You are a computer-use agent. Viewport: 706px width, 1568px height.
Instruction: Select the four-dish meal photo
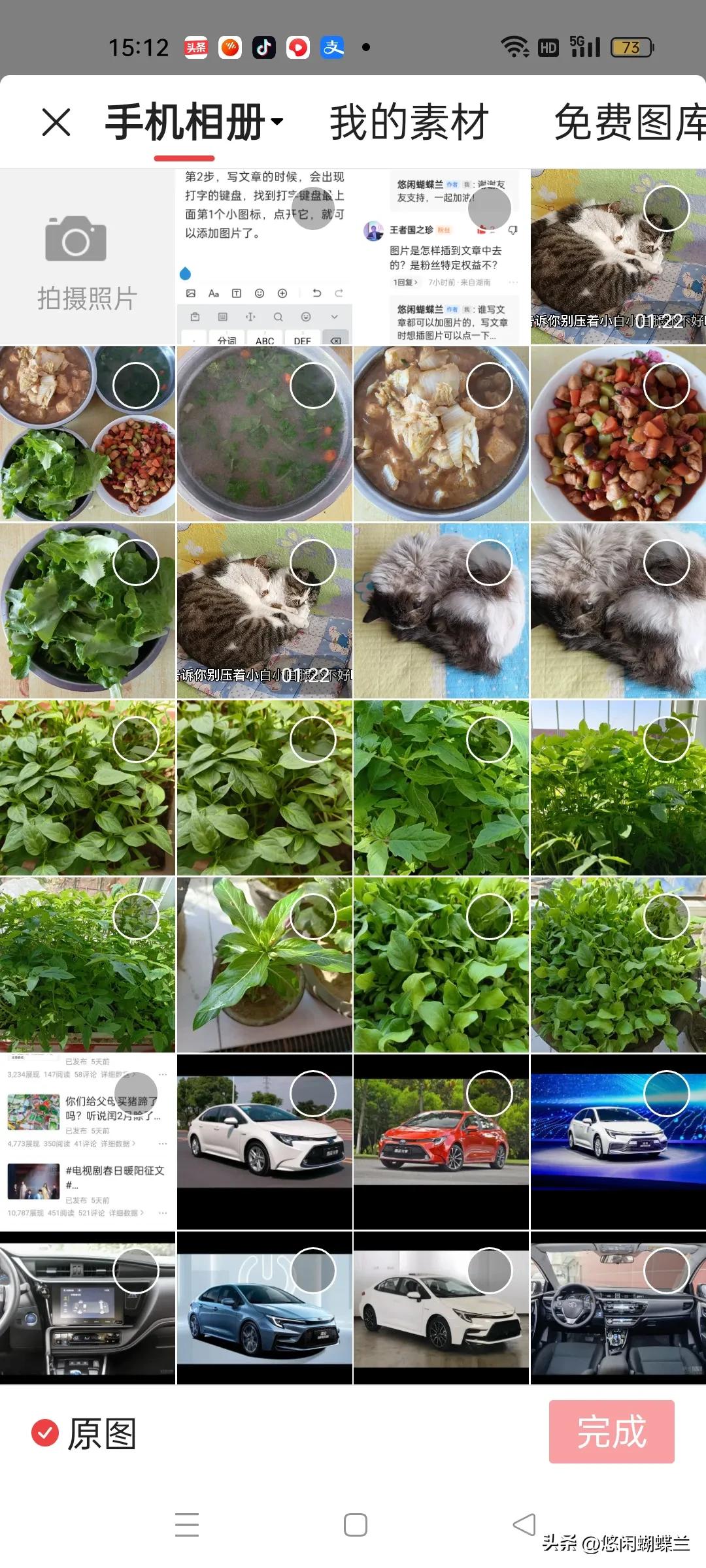(x=135, y=385)
